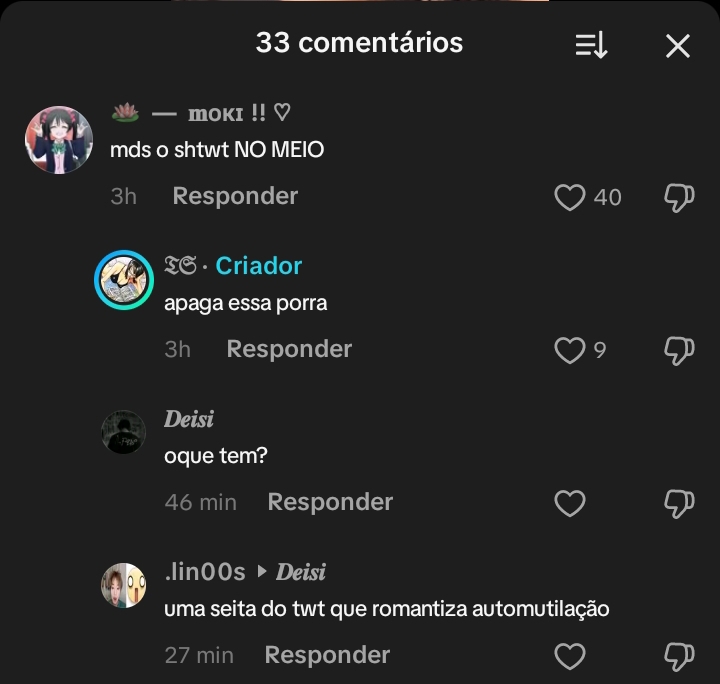Open the creator's profile avatar
The width and height of the screenshot is (720, 684).
click(124, 280)
